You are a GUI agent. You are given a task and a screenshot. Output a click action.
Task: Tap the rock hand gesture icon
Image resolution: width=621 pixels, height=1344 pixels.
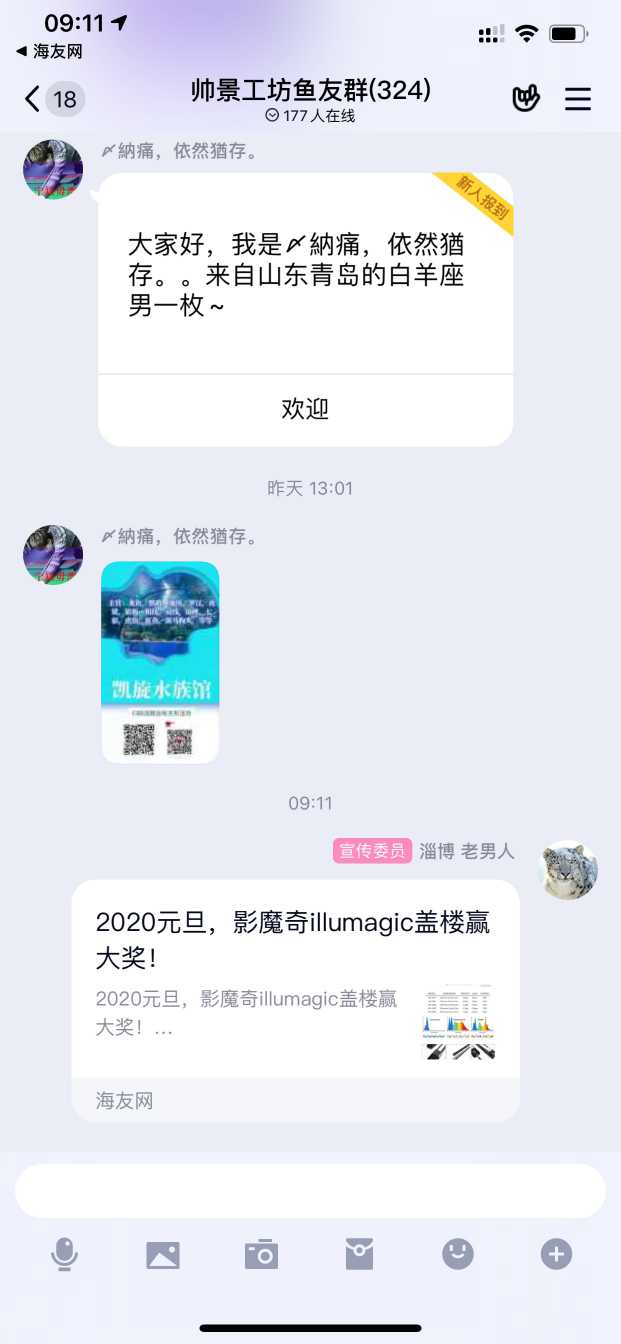526,99
